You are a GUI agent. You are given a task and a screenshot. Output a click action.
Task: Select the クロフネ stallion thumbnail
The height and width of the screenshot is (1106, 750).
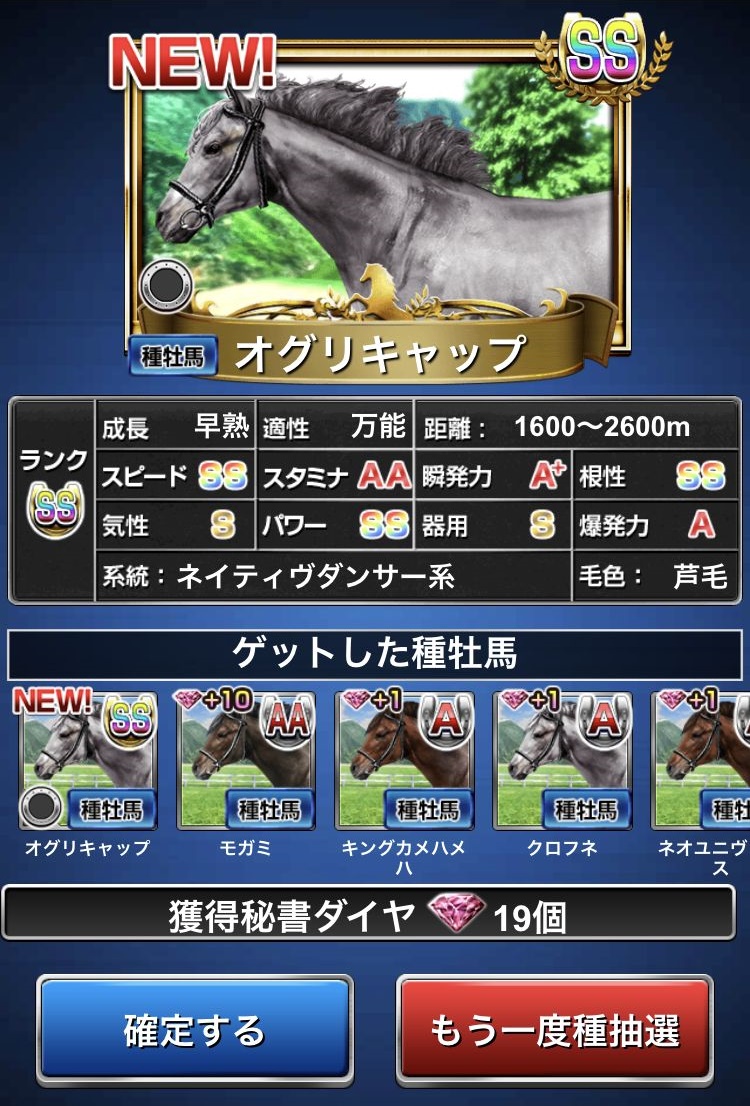[562, 762]
